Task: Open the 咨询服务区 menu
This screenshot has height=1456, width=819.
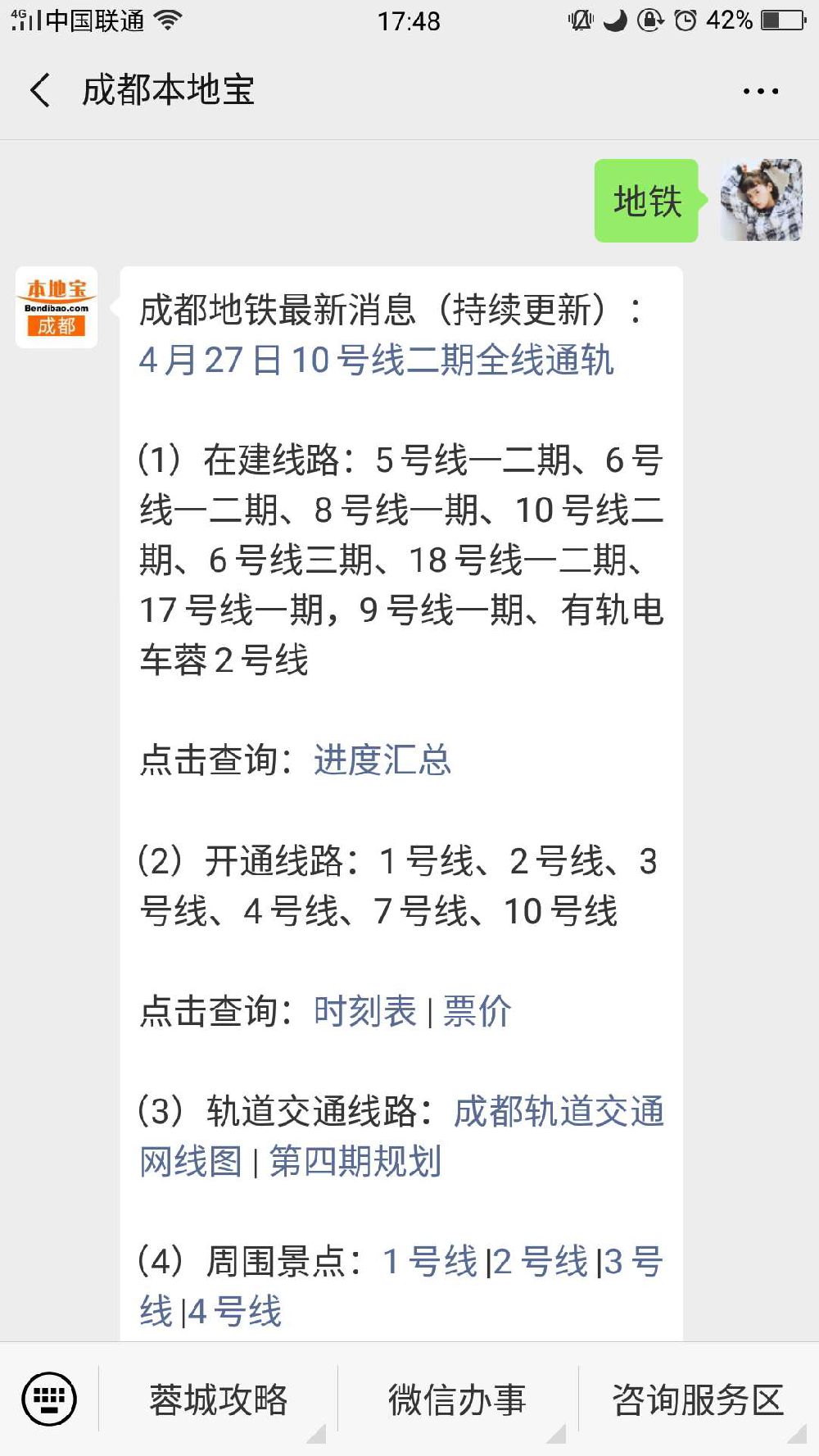Action: pyautogui.click(x=699, y=1399)
